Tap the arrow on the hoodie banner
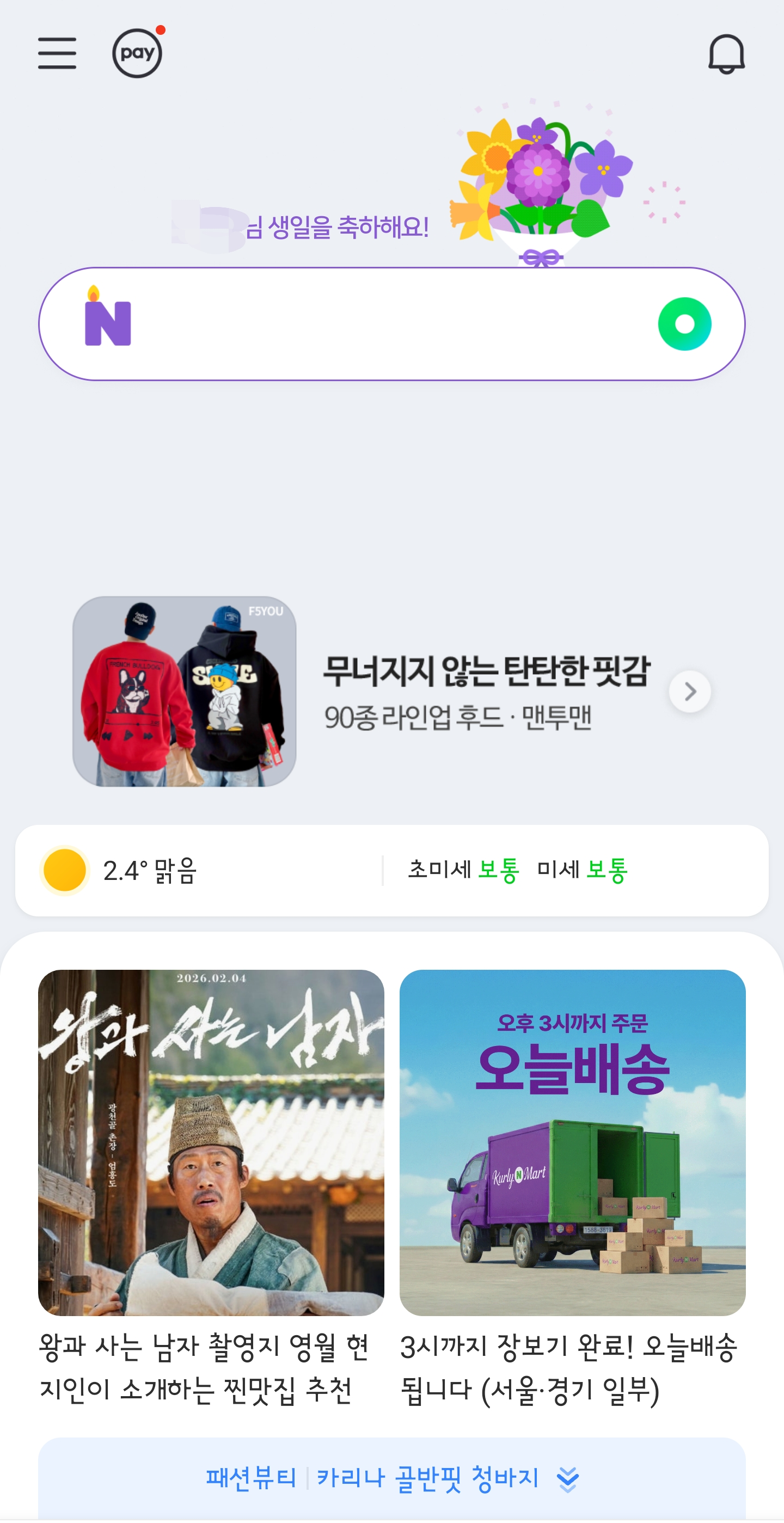The width and height of the screenshot is (784, 1523). click(689, 691)
